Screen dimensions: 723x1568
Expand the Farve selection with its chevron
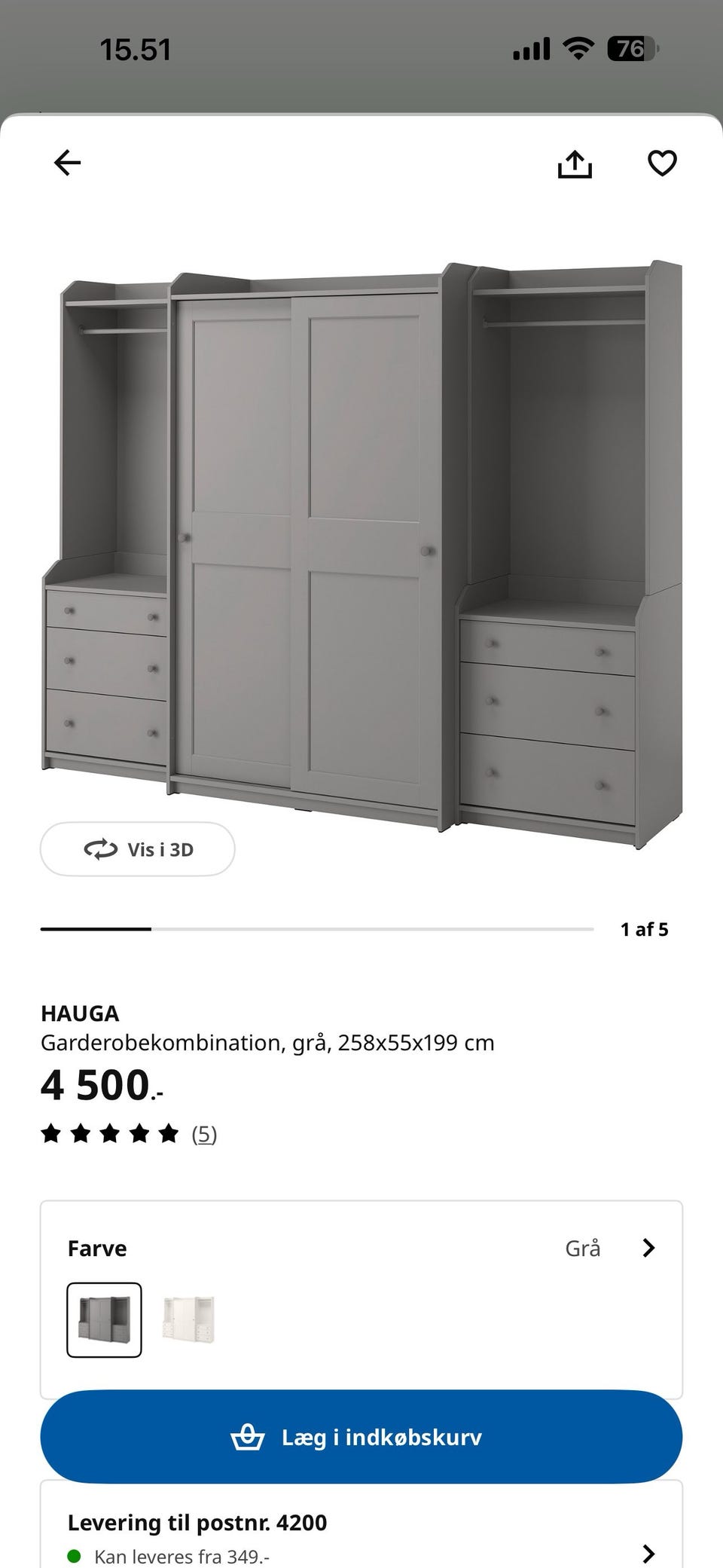click(648, 1248)
